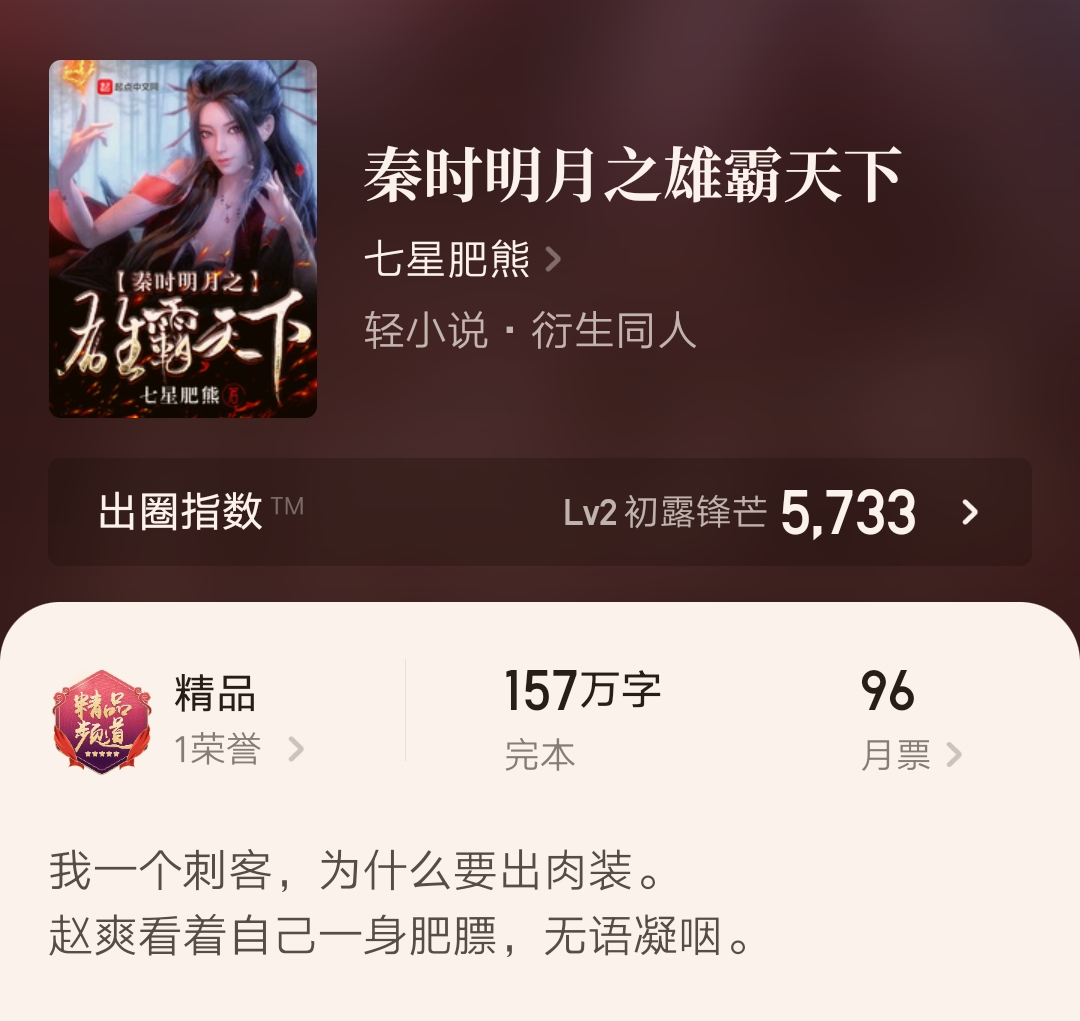
Task: Tap the 秦时明月之雄霸天下 book cover
Action: coord(183,239)
